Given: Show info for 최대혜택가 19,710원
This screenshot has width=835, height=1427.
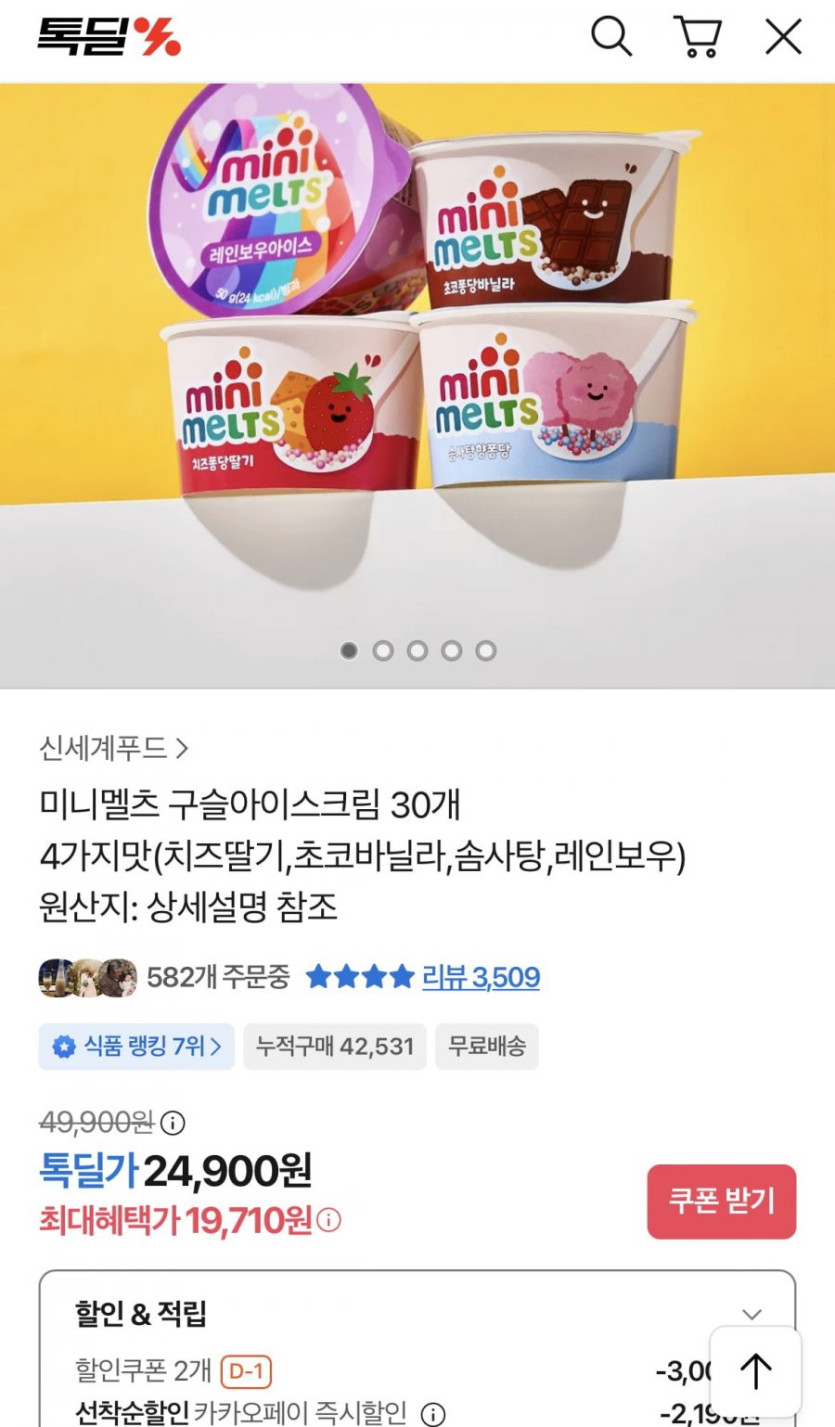Looking at the screenshot, I should tap(329, 1221).
